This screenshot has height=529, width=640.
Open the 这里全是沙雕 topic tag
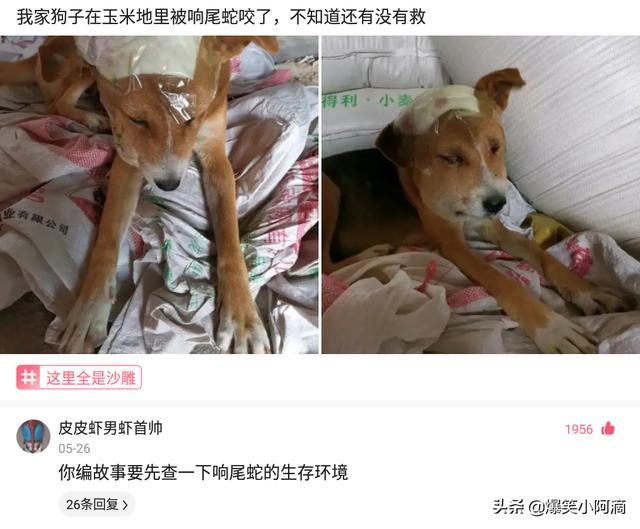(x=79, y=377)
